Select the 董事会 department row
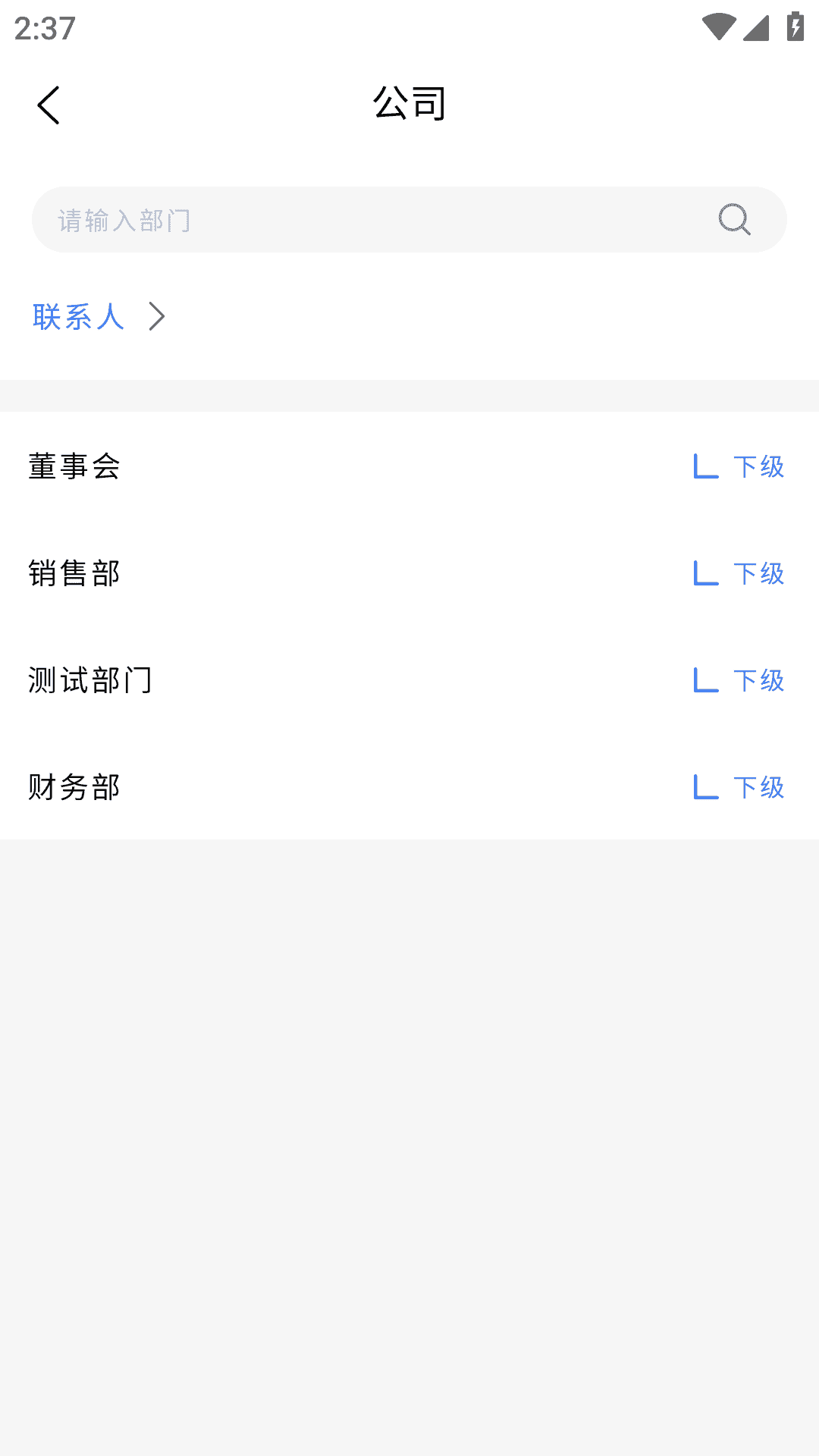This screenshot has width=819, height=1456. click(74, 466)
